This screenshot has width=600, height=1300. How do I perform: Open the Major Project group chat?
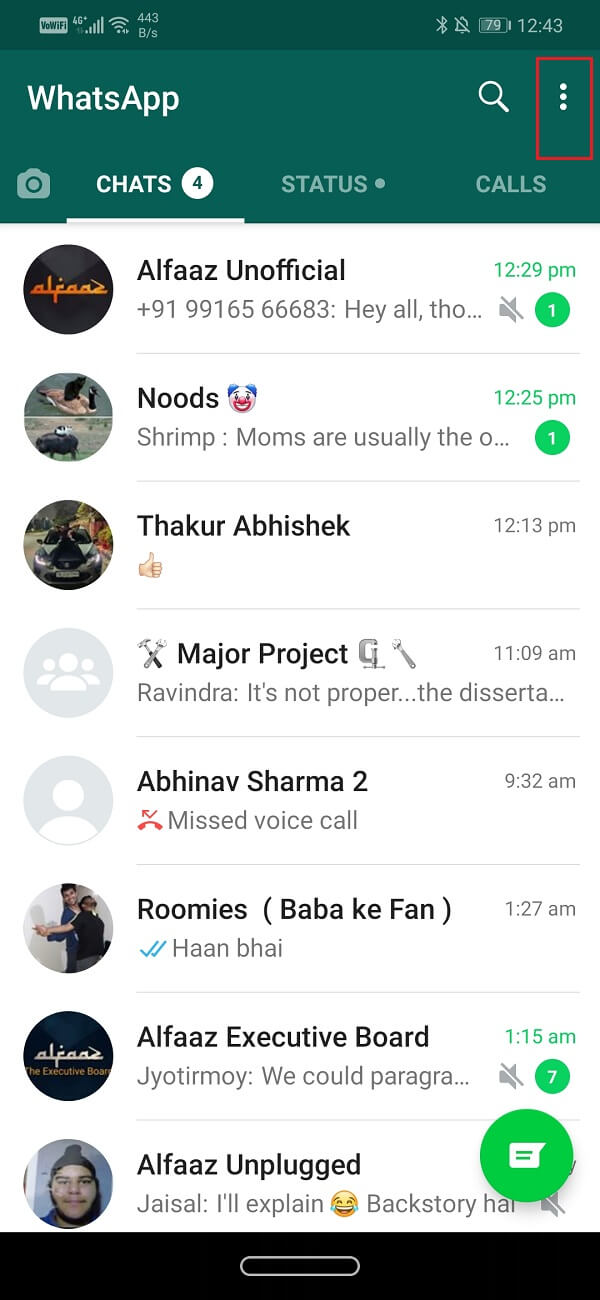[300, 673]
